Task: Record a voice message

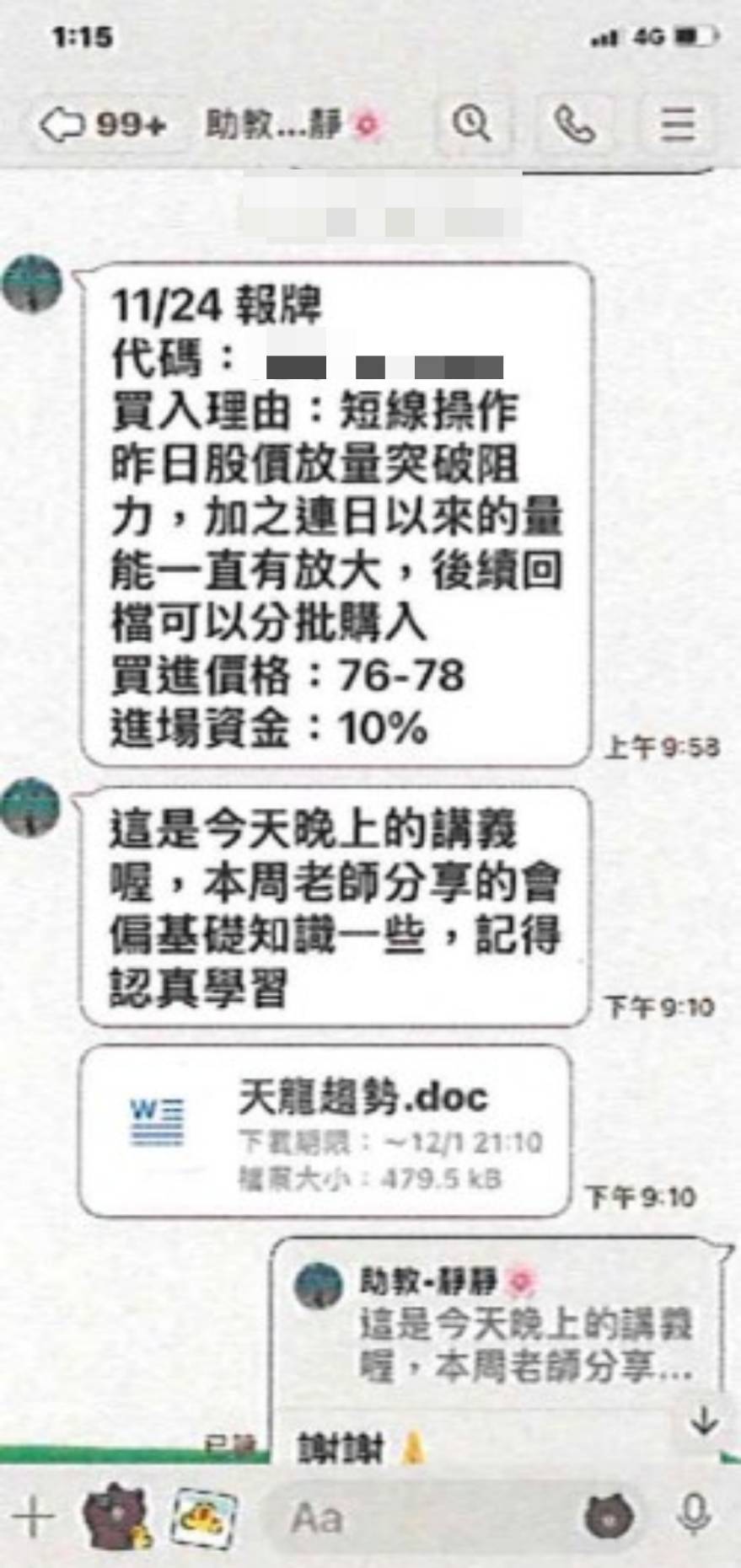Action: point(693,1517)
